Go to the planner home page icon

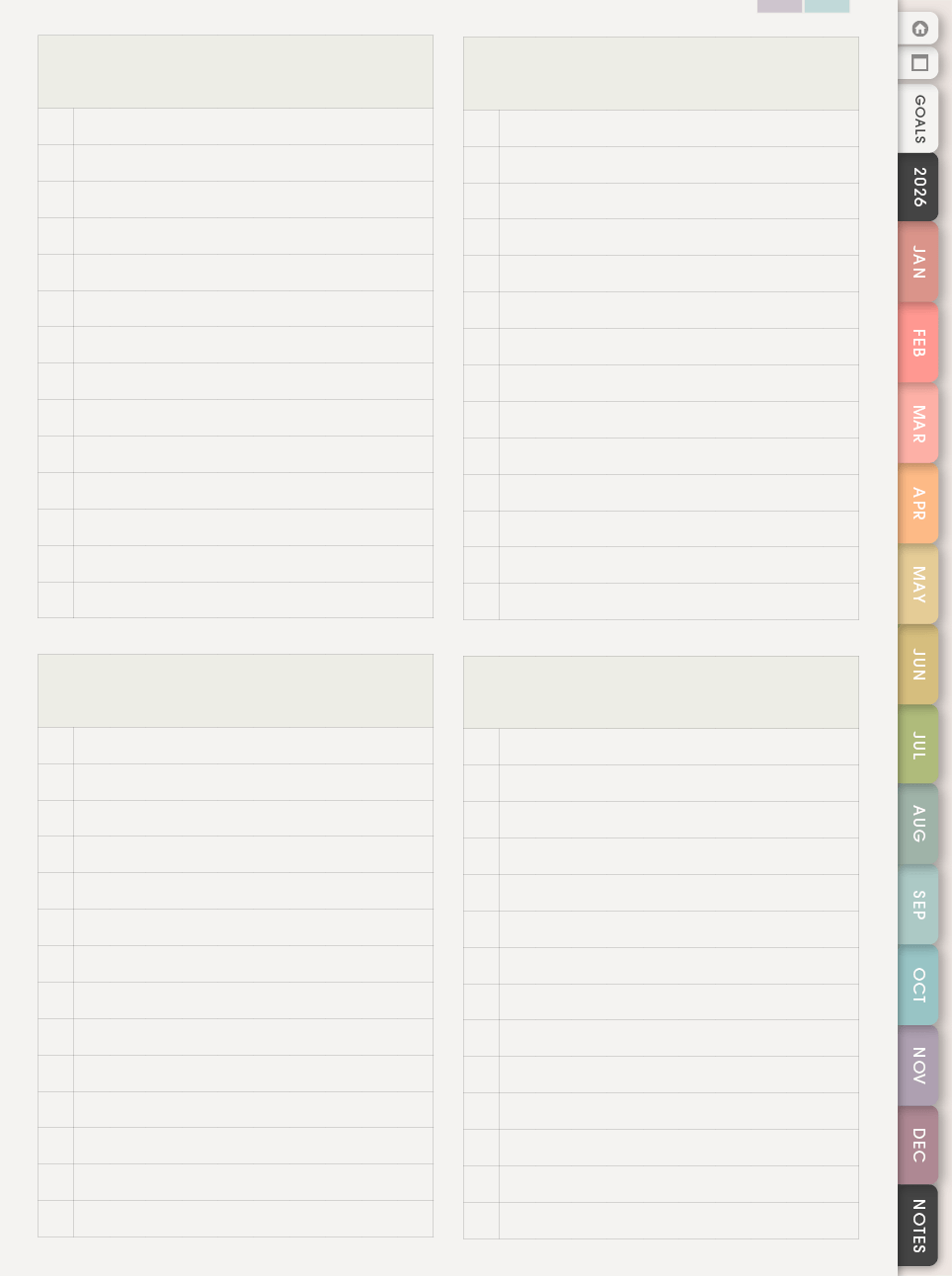click(x=919, y=28)
